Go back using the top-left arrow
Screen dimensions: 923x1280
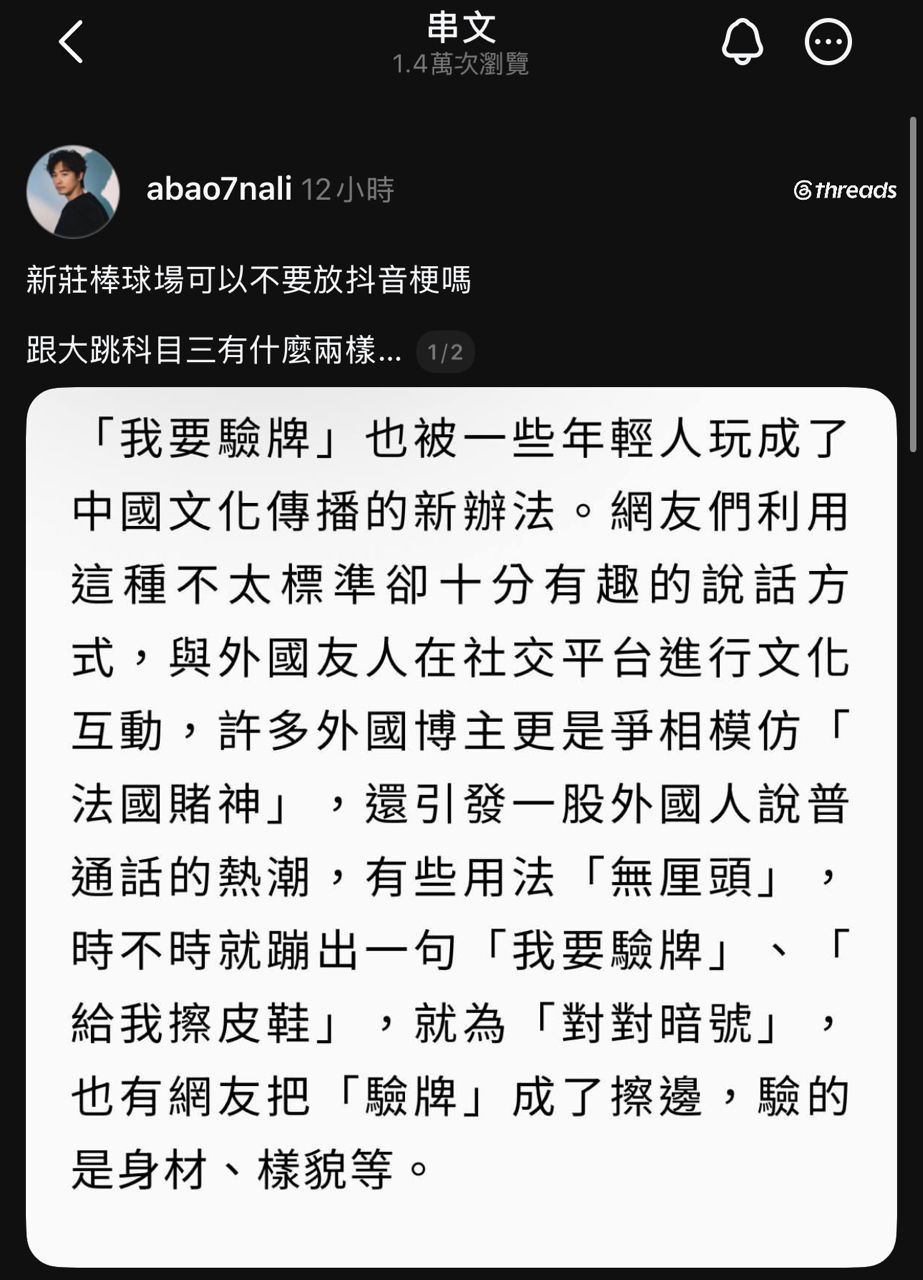[71, 43]
